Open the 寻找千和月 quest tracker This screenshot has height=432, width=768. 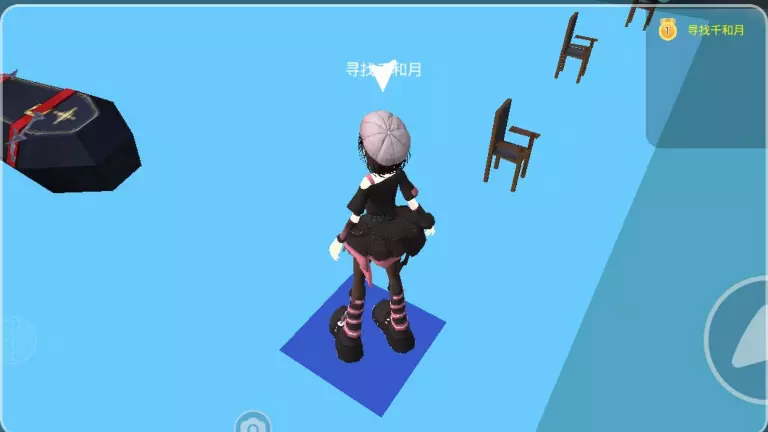pos(702,30)
